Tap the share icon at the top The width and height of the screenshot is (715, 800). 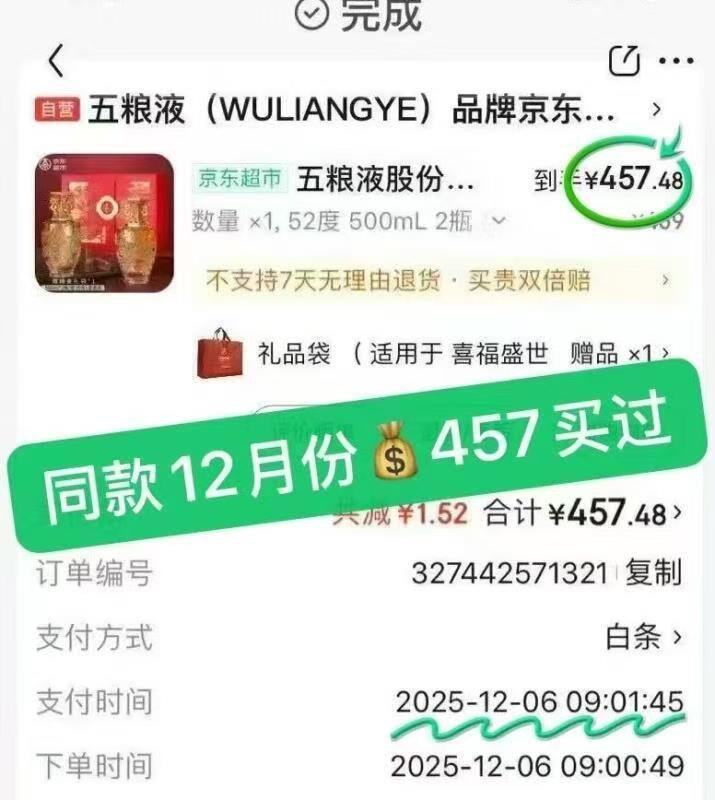(624, 61)
